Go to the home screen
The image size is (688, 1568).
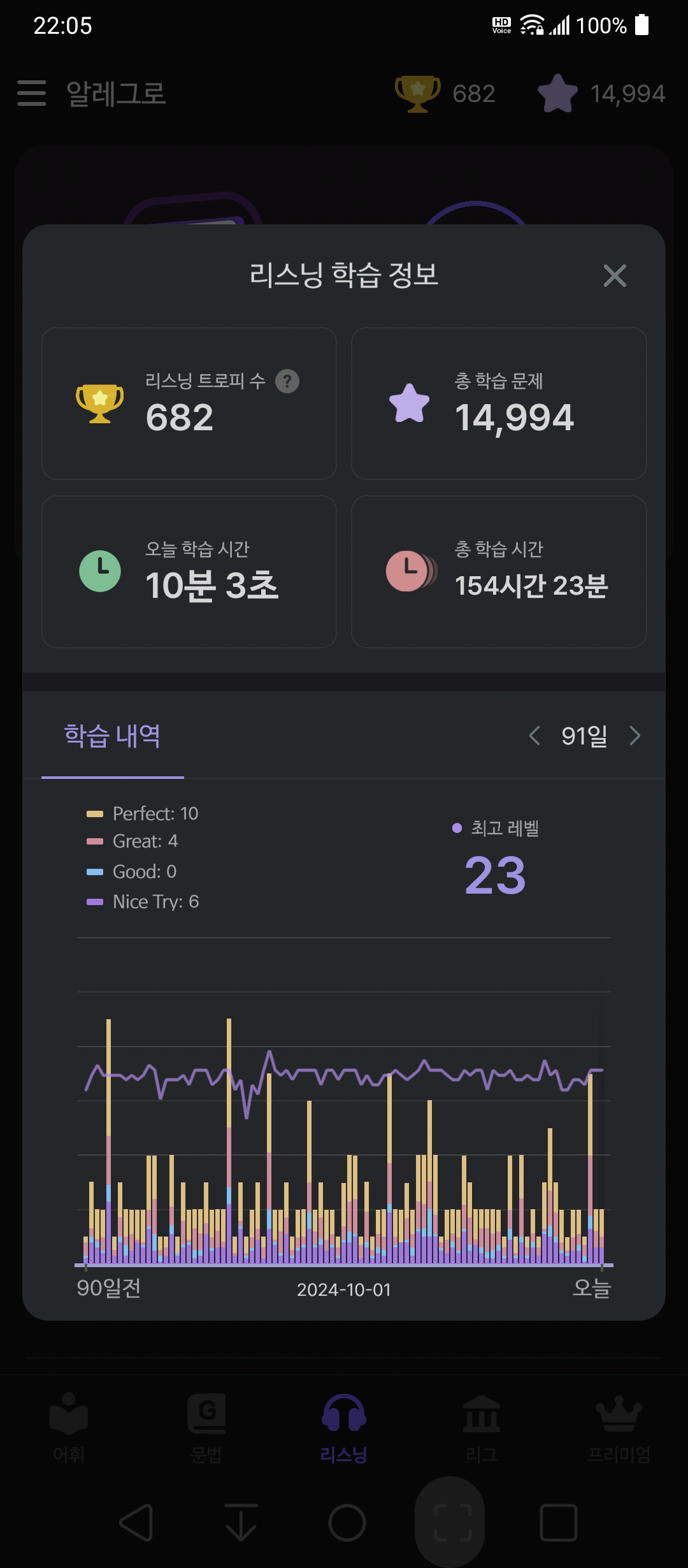coord(347,1523)
